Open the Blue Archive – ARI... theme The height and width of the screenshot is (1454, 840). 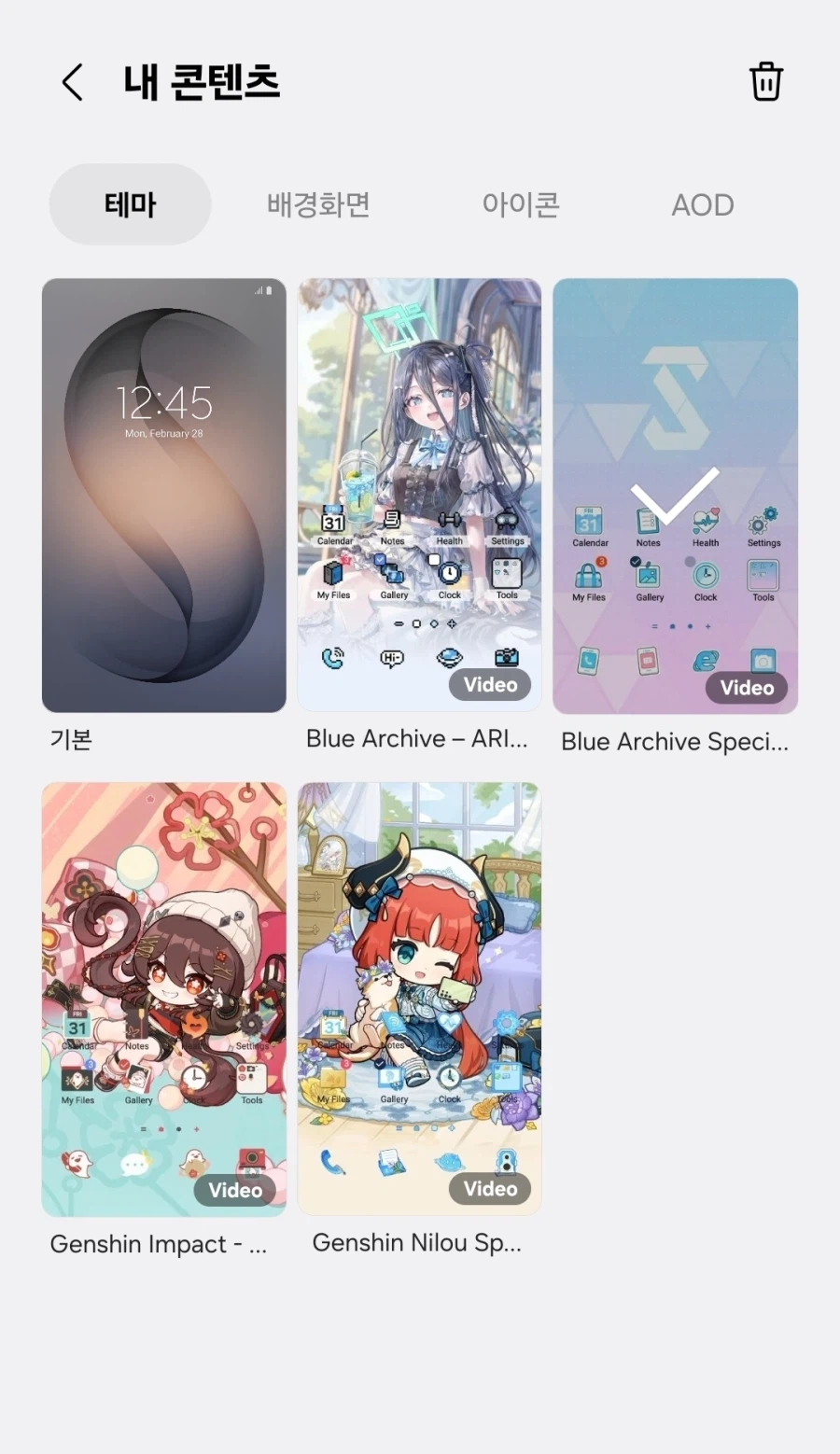[x=419, y=496]
